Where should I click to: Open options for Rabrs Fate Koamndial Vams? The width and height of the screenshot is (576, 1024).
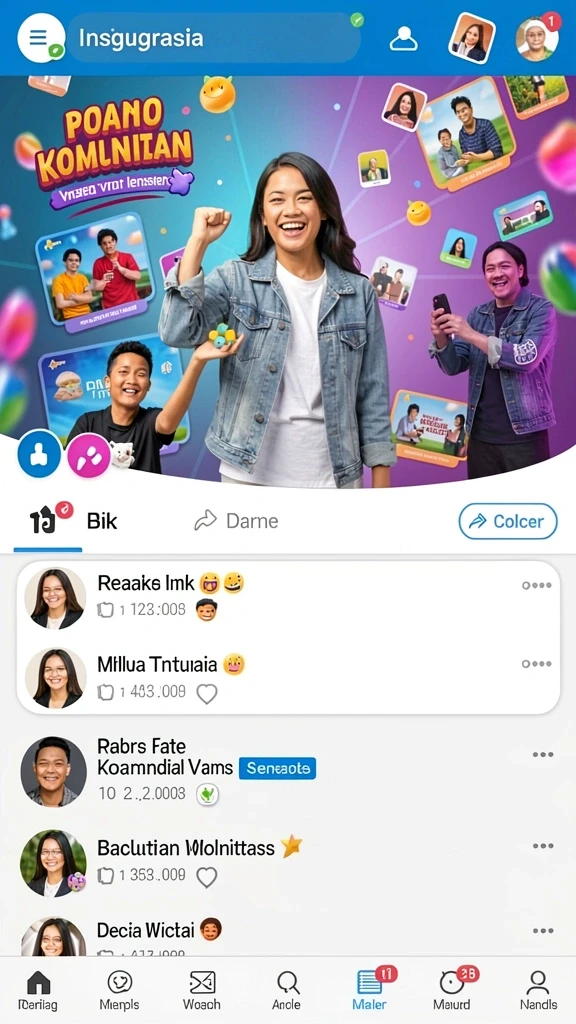pyautogui.click(x=543, y=754)
